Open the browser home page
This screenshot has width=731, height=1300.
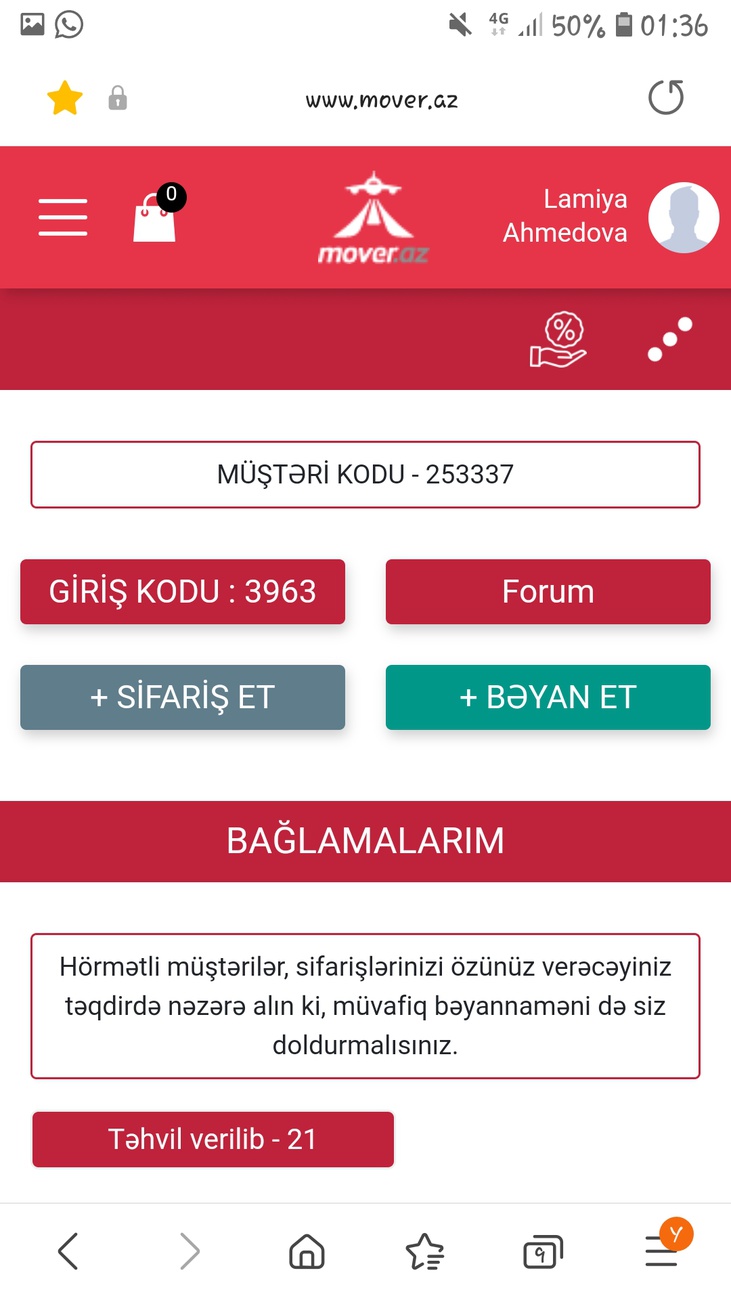pyautogui.click(x=307, y=1251)
